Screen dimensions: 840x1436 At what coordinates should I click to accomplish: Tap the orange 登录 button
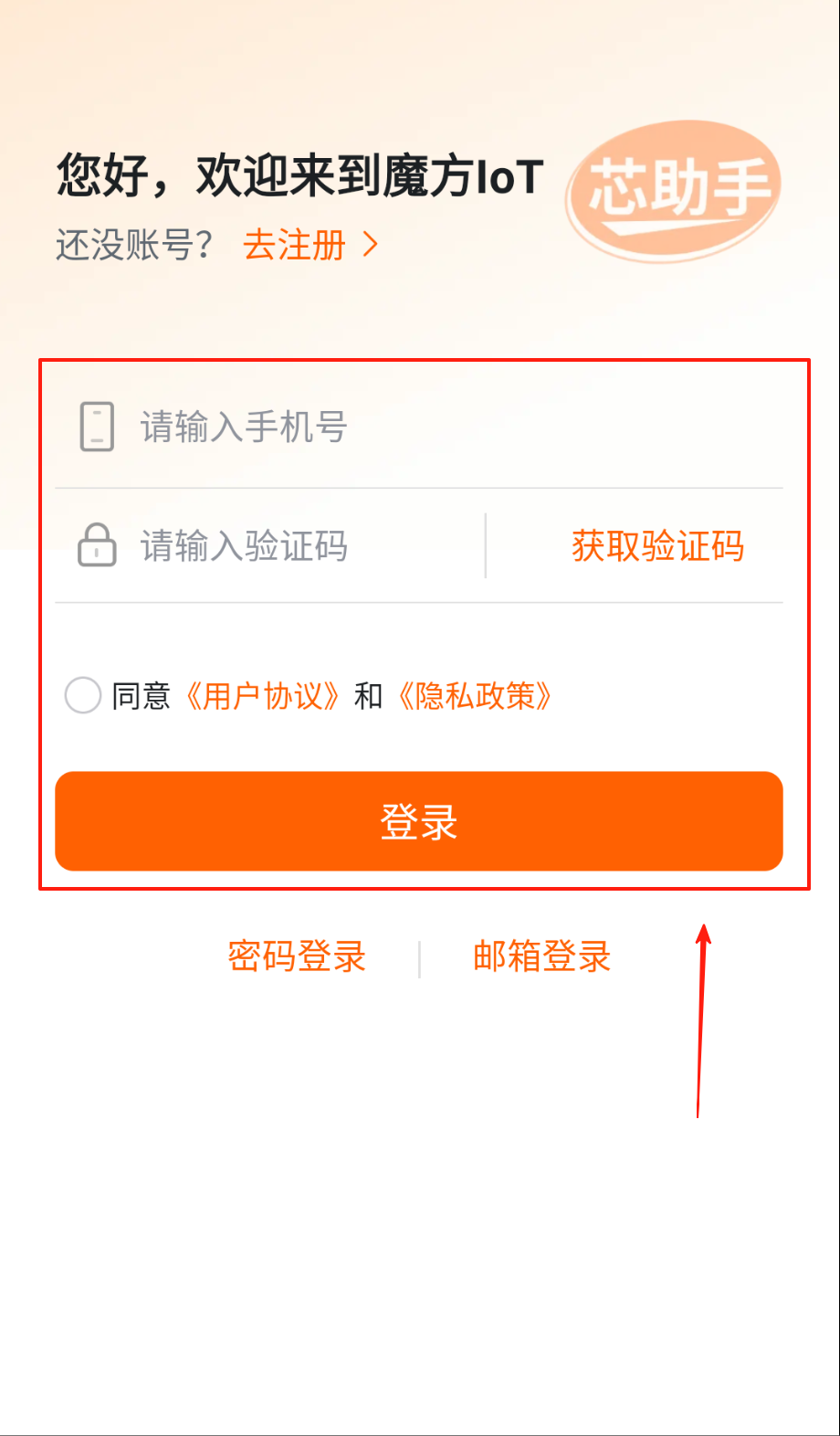419,821
